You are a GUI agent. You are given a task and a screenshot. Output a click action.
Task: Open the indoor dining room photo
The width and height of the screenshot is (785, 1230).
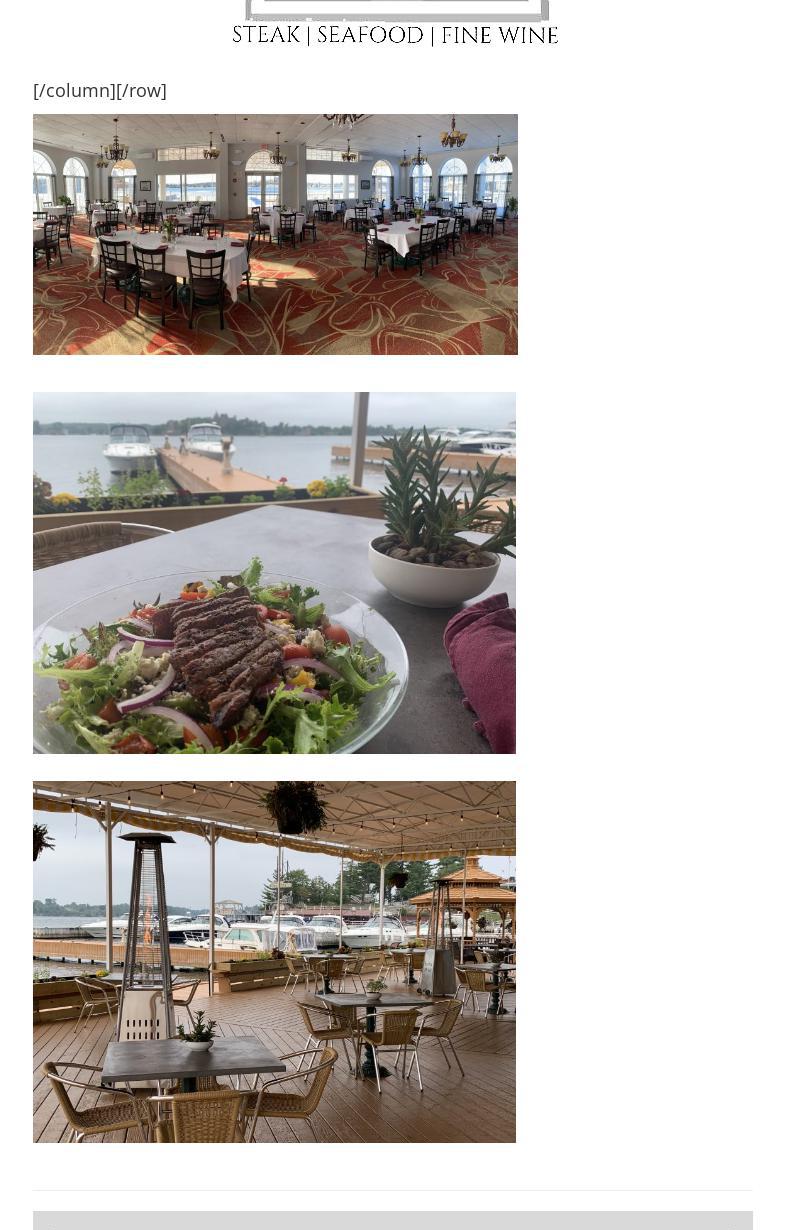(x=275, y=234)
